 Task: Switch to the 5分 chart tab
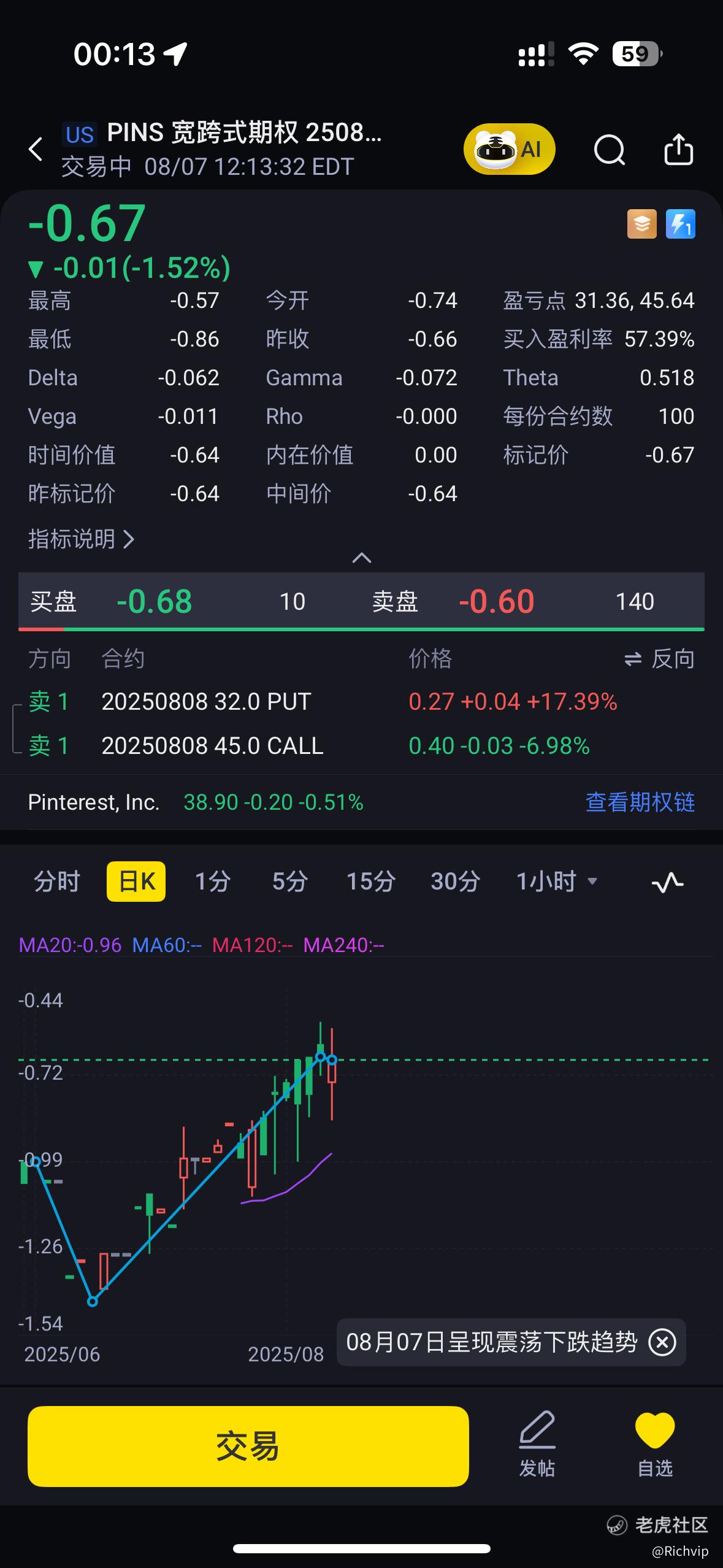pyautogui.click(x=289, y=882)
